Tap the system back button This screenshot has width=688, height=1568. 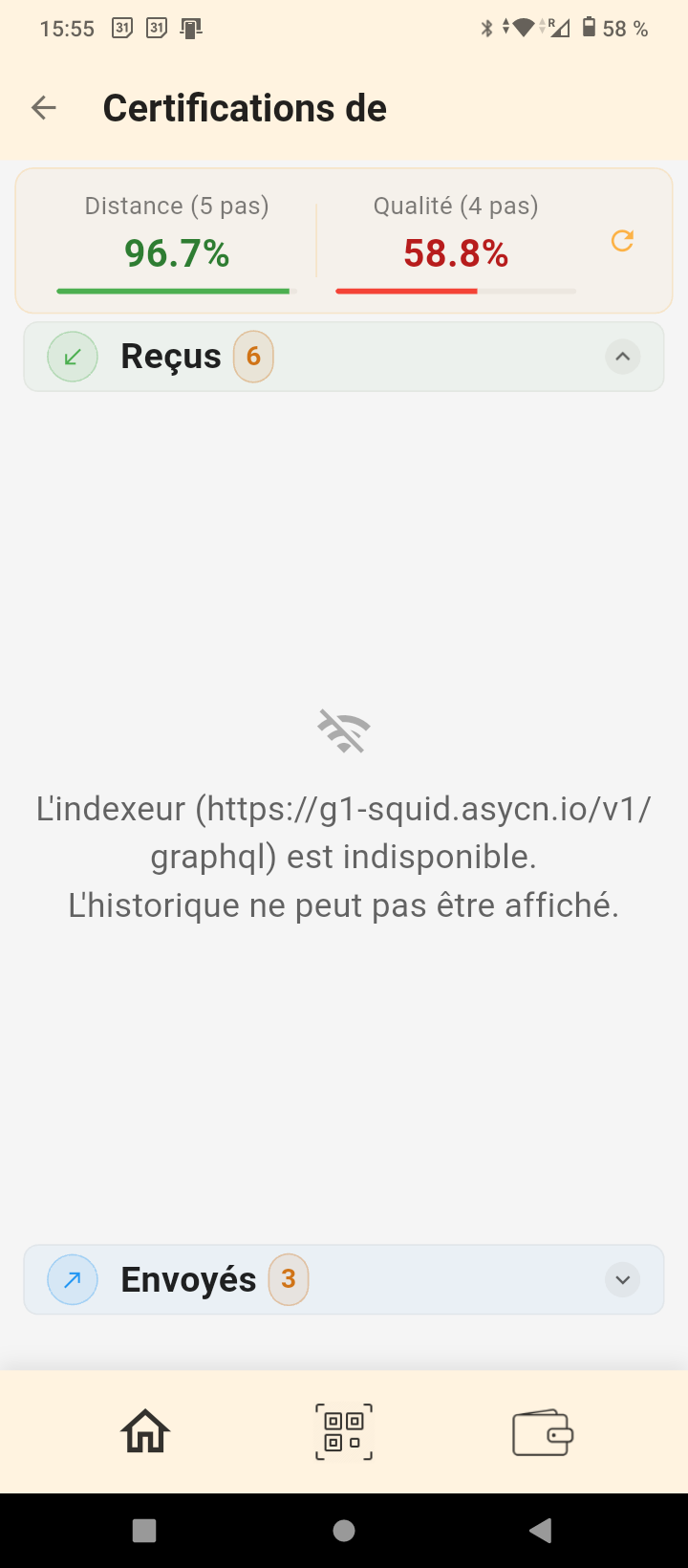[540, 1531]
